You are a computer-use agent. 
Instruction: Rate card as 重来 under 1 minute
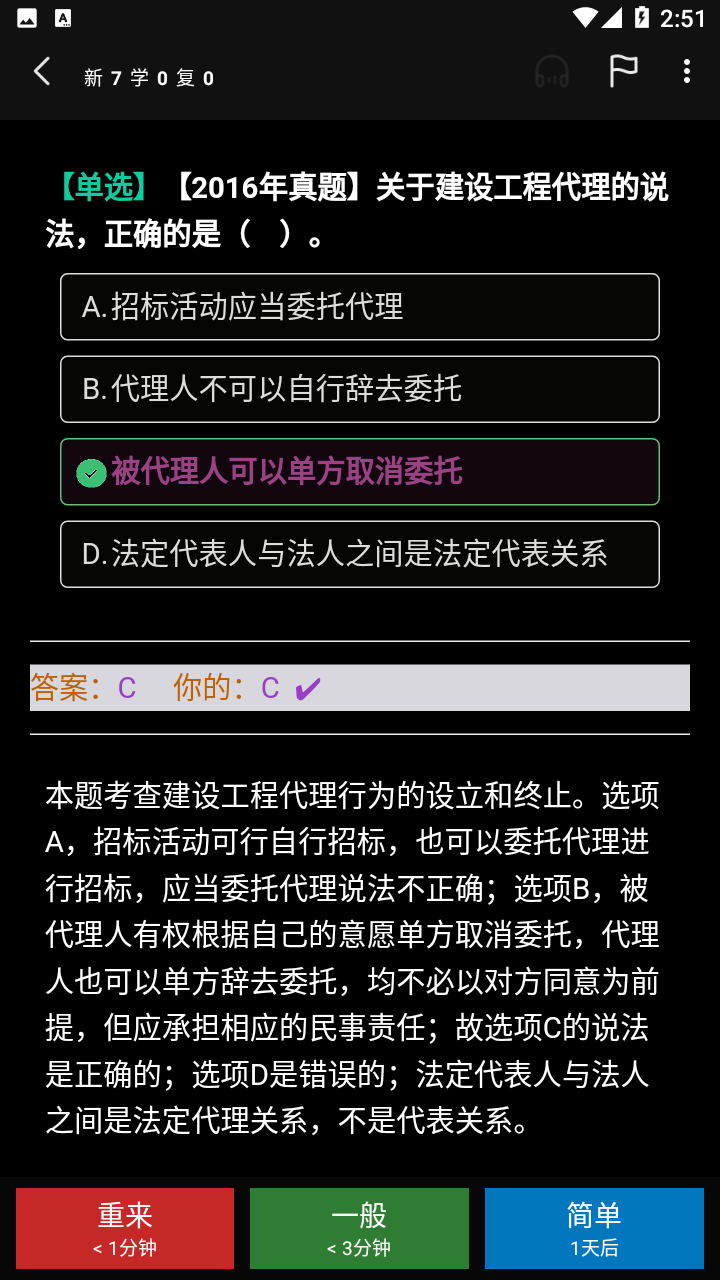(125, 1228)
